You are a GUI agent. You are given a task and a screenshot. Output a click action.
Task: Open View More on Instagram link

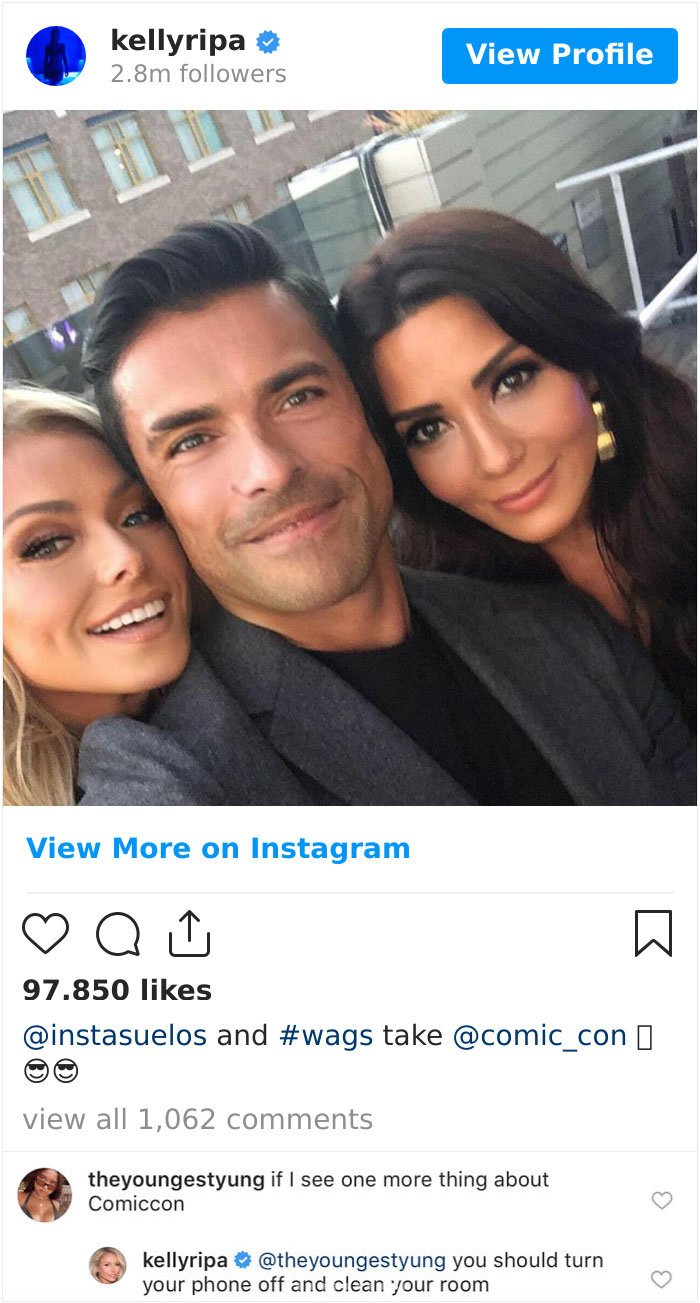pyautogui.click(x=218, y=848)
